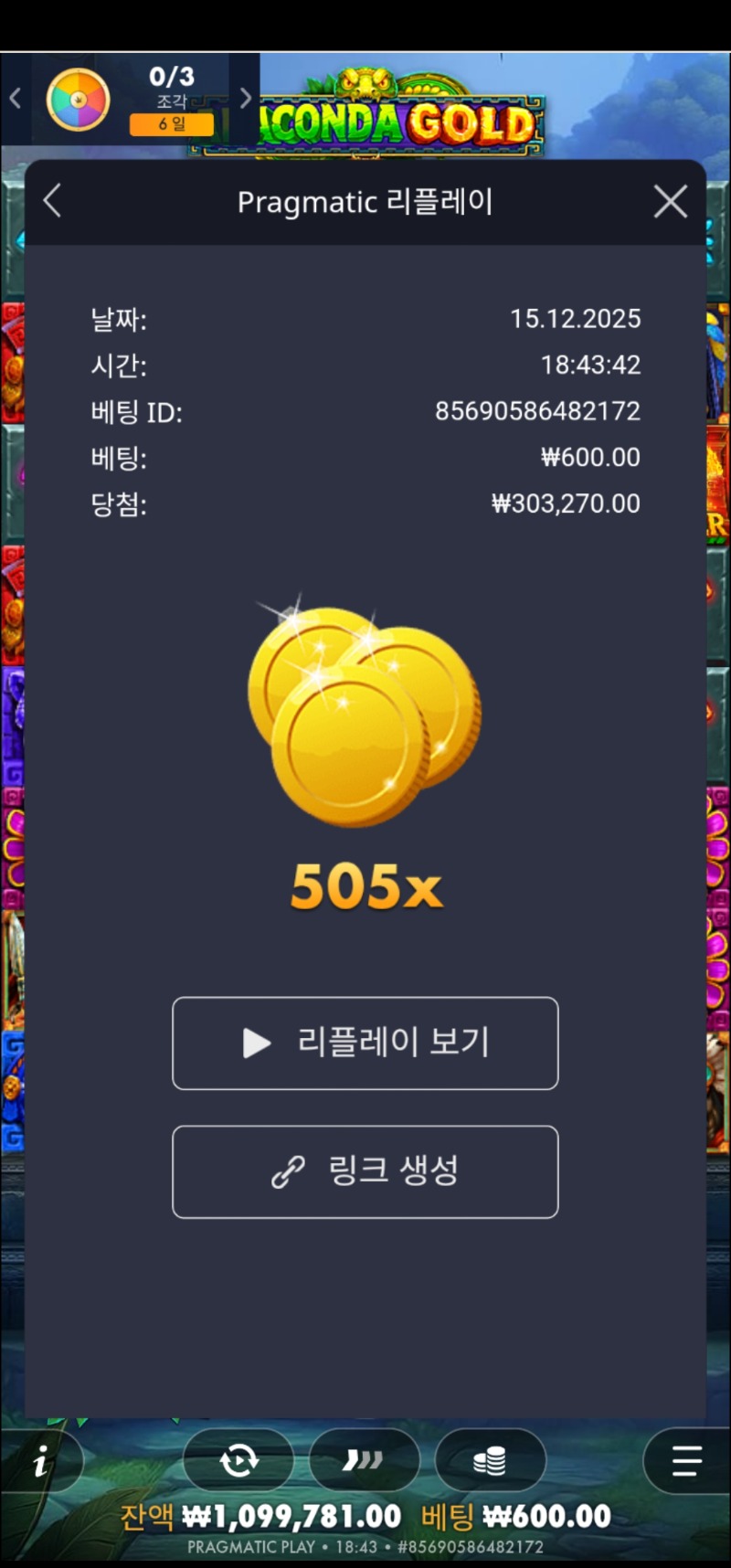The width and height of the screenshot is (731, 1568).
Task: Open the hamburger menu
Action: pos(686,1461)
